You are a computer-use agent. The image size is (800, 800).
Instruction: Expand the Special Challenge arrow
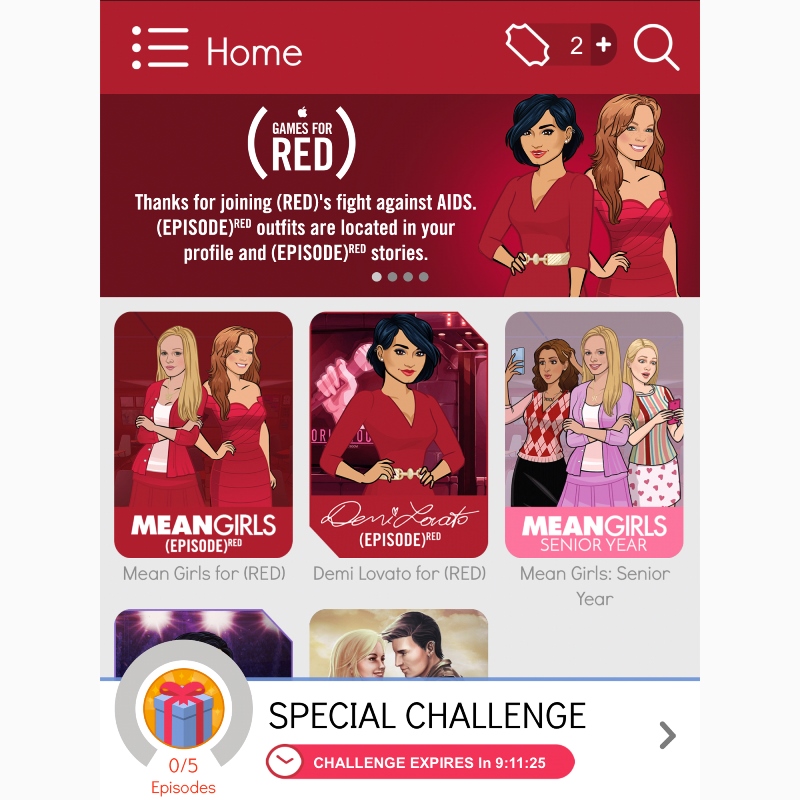coord(667,736)
